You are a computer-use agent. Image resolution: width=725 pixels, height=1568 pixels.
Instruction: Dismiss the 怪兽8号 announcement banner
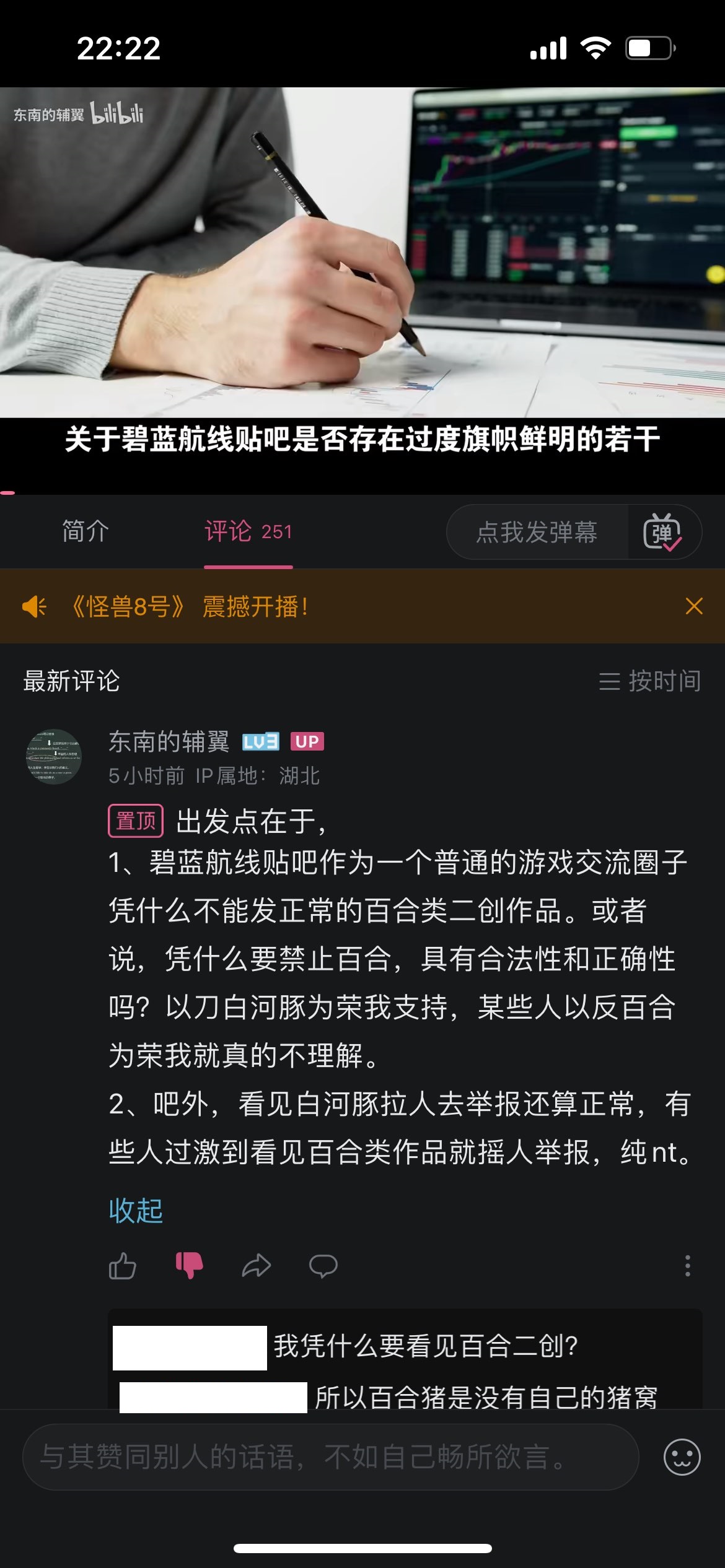coord(694,606)
